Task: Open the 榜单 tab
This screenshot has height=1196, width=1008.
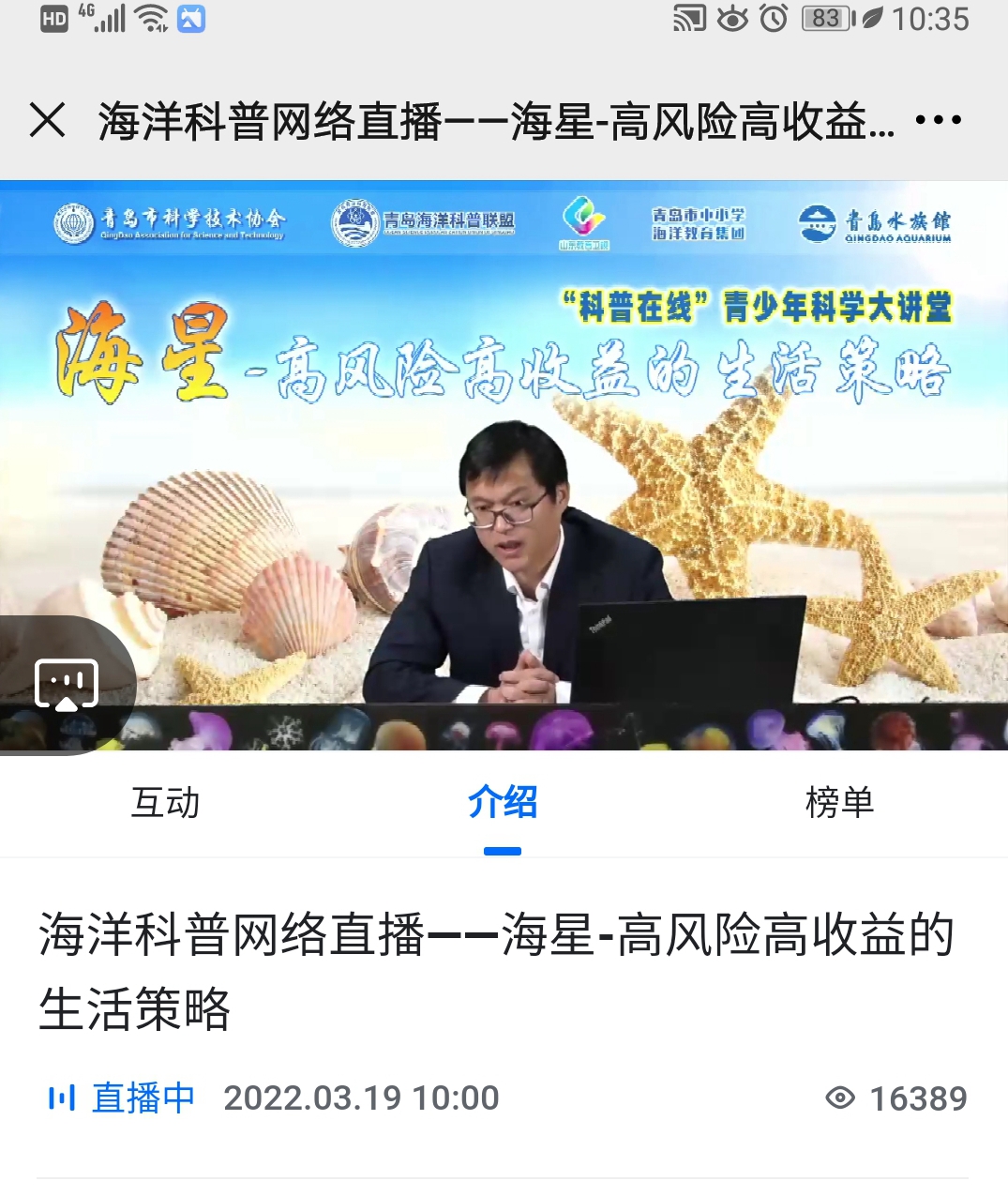Action: pyautogui.click(x=839, y=803)
